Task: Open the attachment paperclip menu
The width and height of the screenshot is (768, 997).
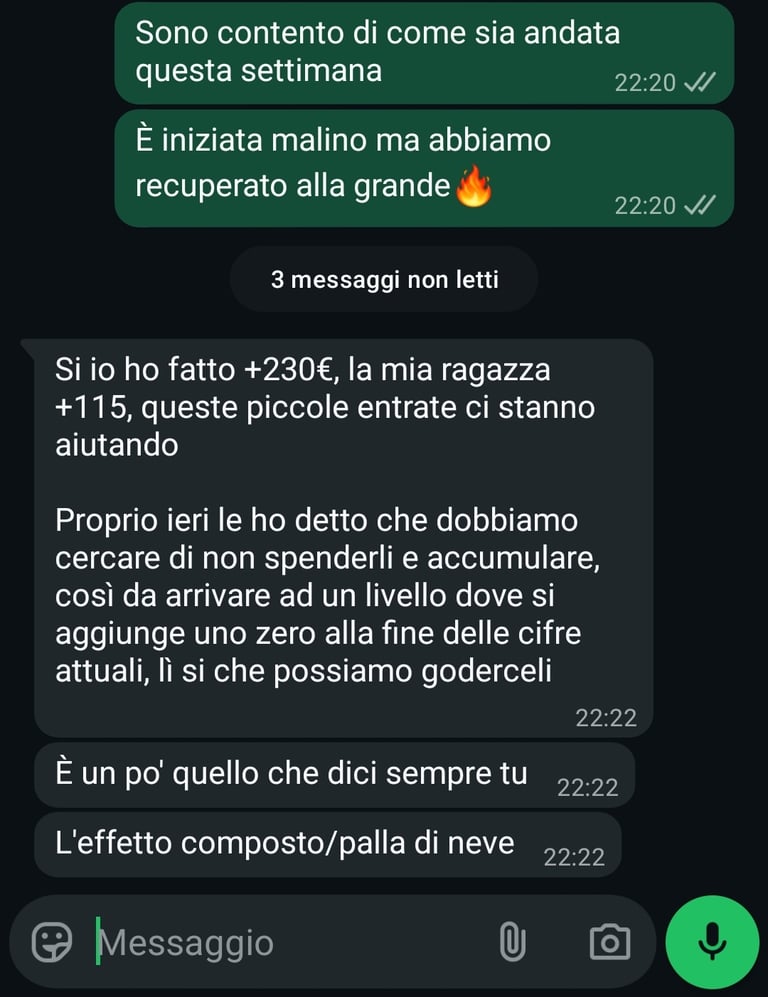Action: [512, 942]
